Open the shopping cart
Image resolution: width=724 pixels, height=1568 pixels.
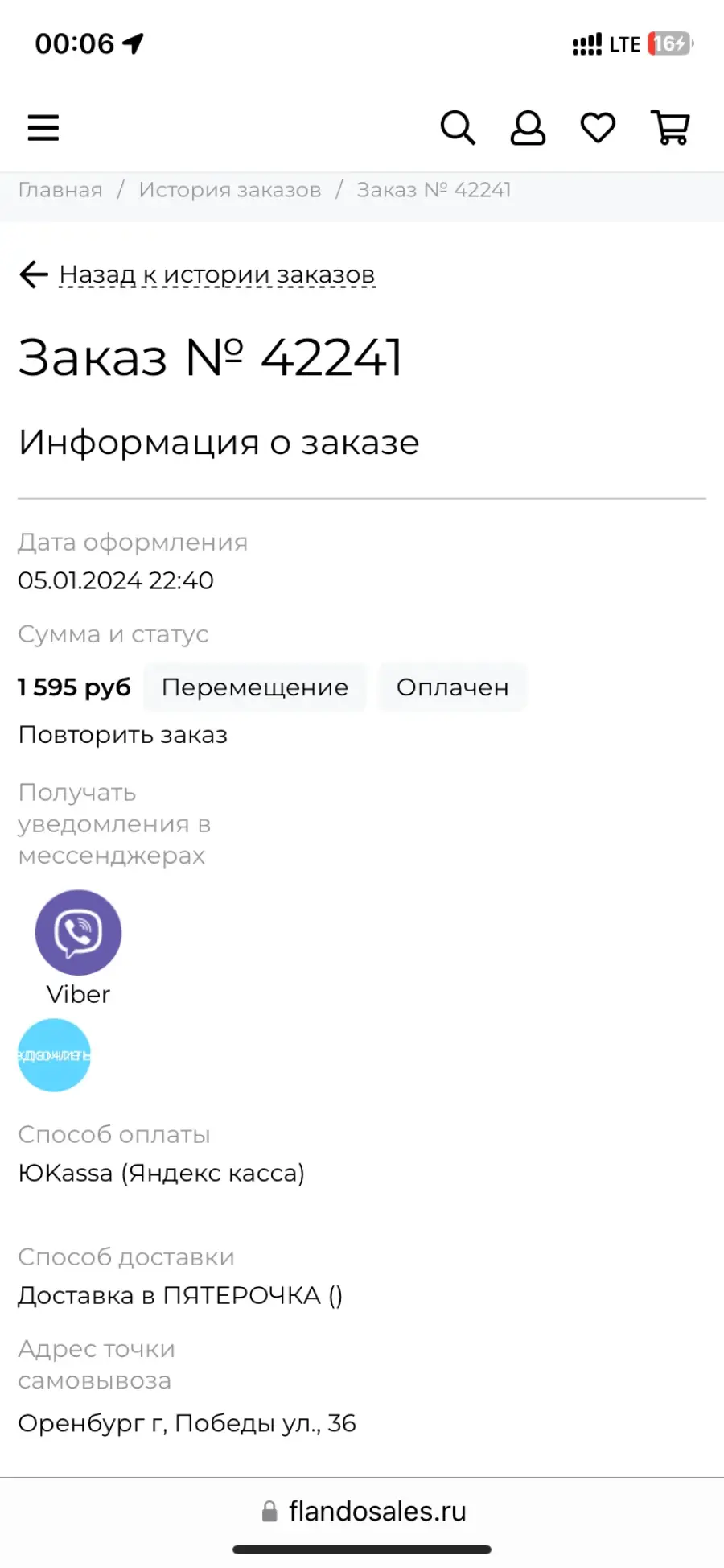(x=670, y=128)
